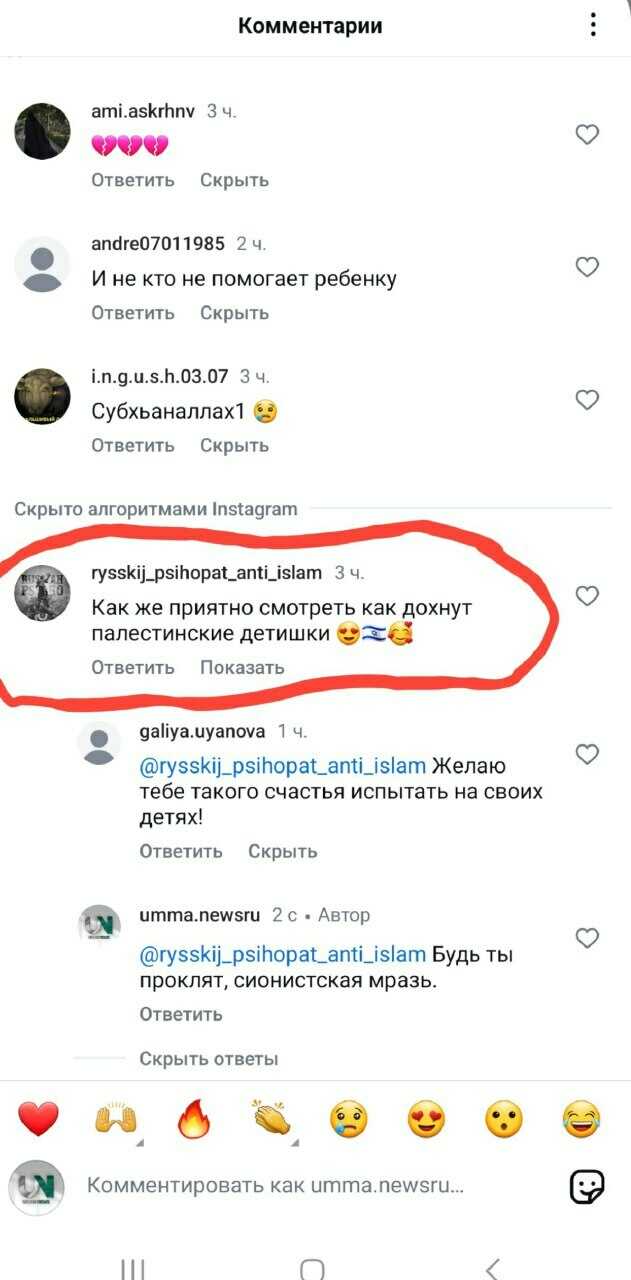631x1280 pixels.
Task: Open the @rysskij_psihopat_anti_islam mention in umma.newsru's reply
Action: [x=283, y=955]
